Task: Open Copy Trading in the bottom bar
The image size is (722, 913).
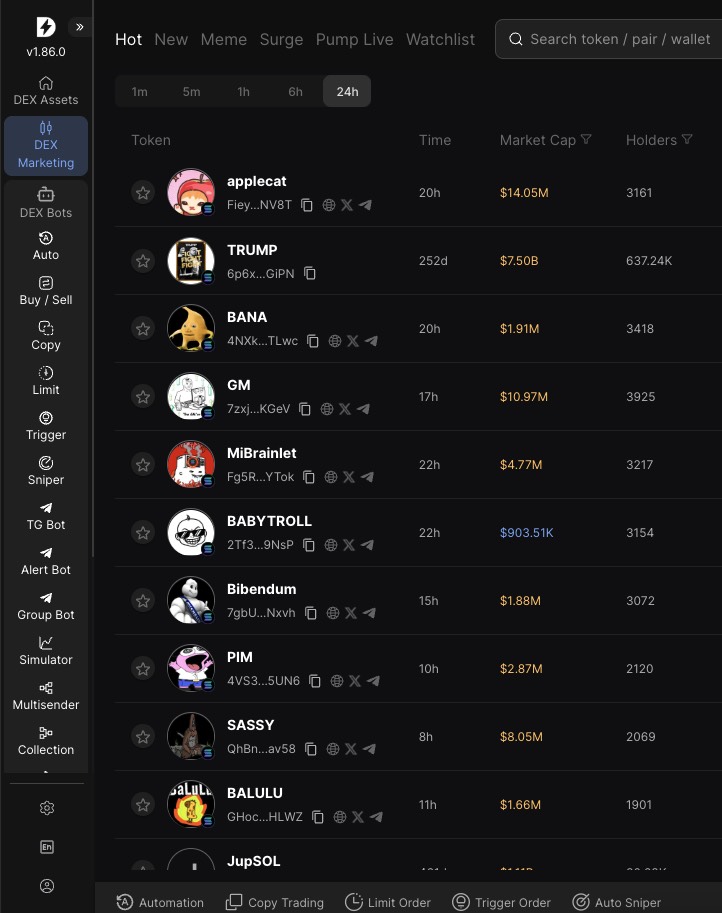Action: pyautogui.click(x=275, y=902)
